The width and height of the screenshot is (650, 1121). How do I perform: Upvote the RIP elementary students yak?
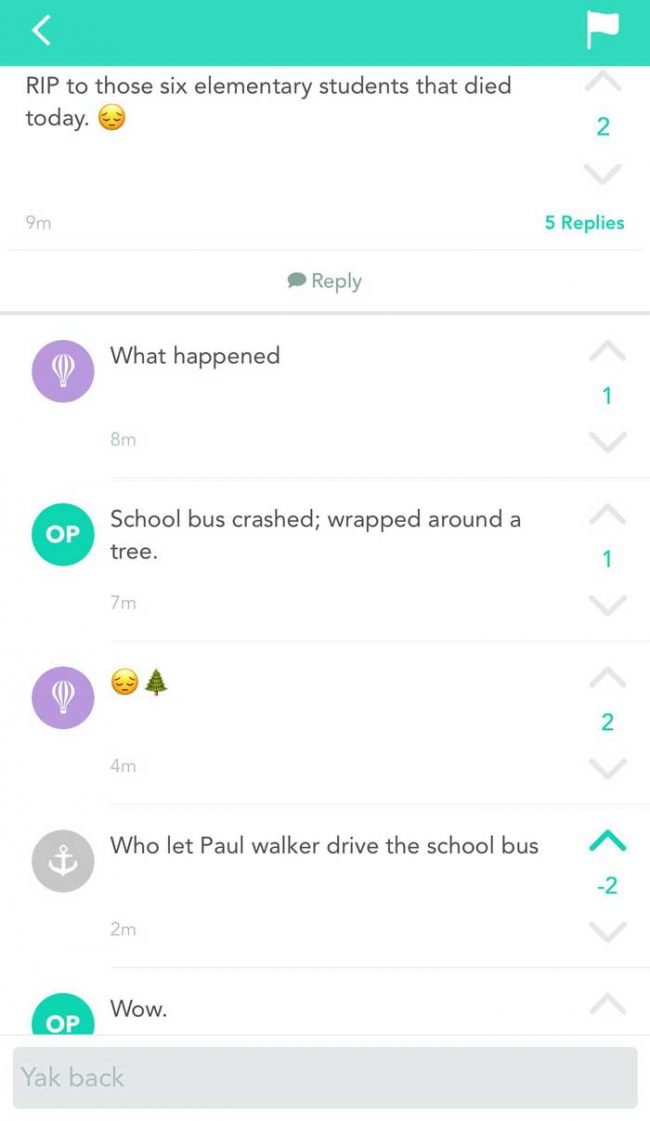603,83
